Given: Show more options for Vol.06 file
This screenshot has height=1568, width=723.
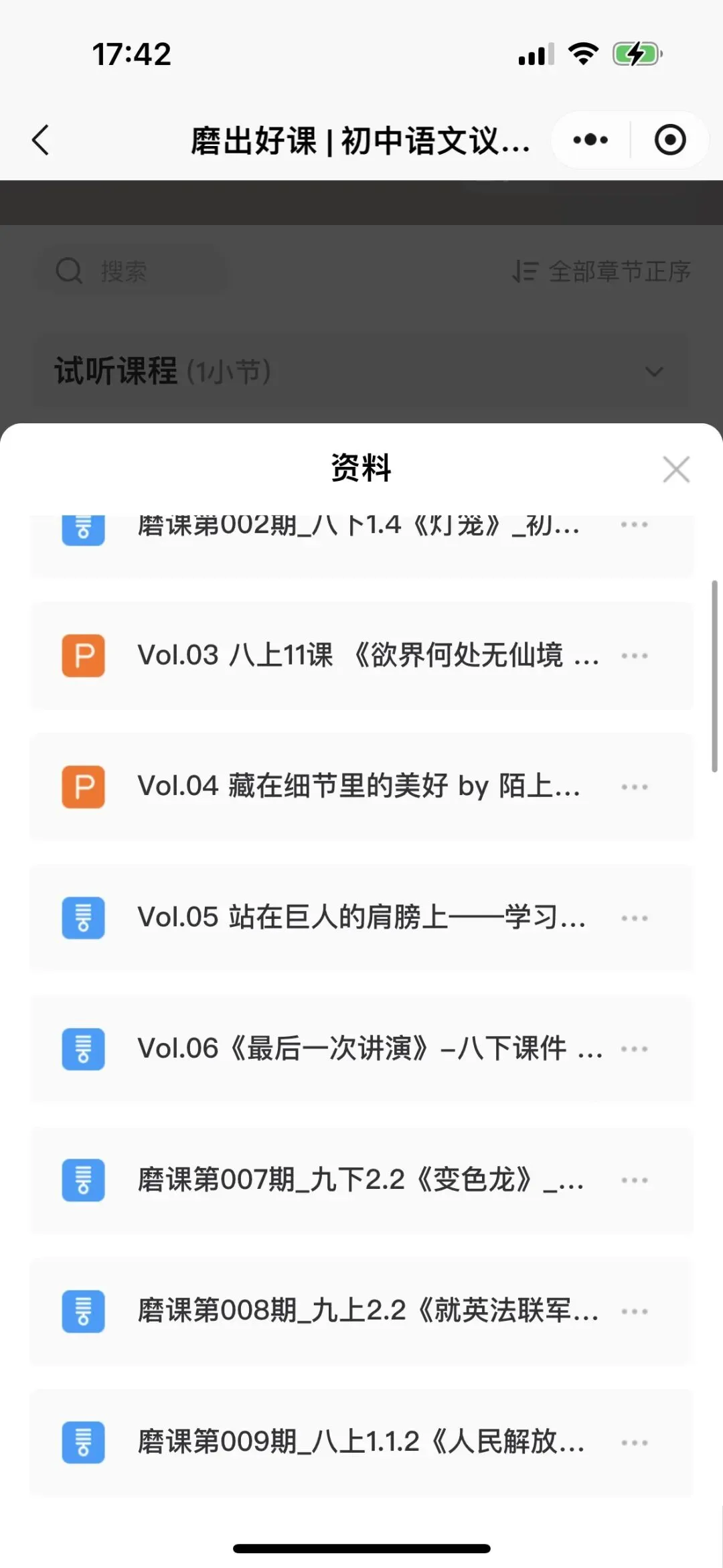Looking at the screenshot, I should tap(634, 1050).
